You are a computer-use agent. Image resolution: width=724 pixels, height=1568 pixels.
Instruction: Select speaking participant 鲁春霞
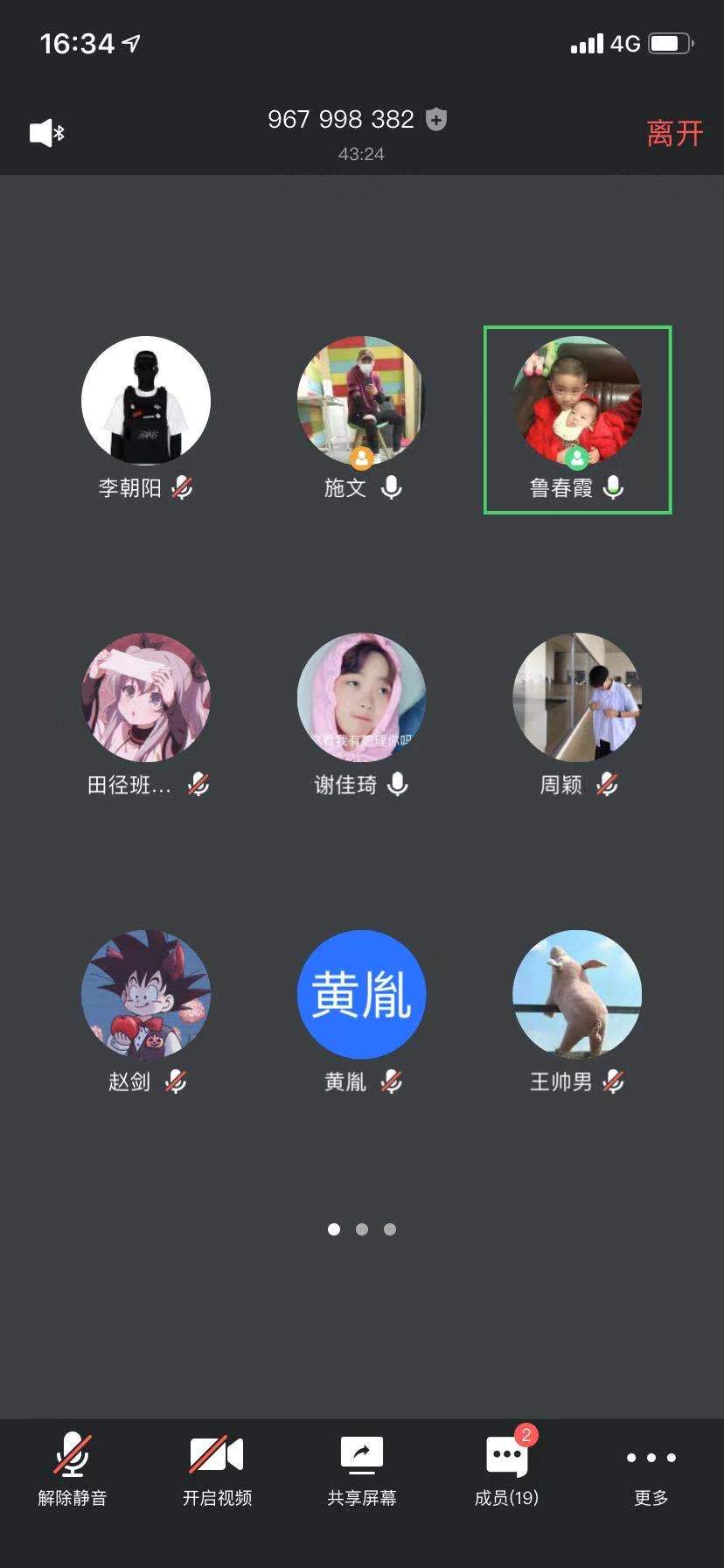coord(577,401)
